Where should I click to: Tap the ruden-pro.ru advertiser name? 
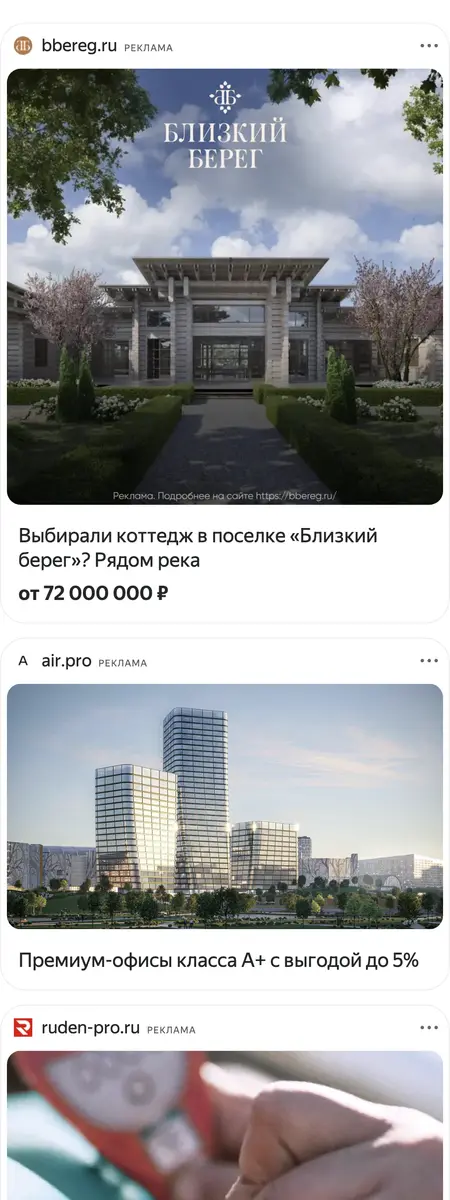pyautogui.click(x=91, y=1028)
